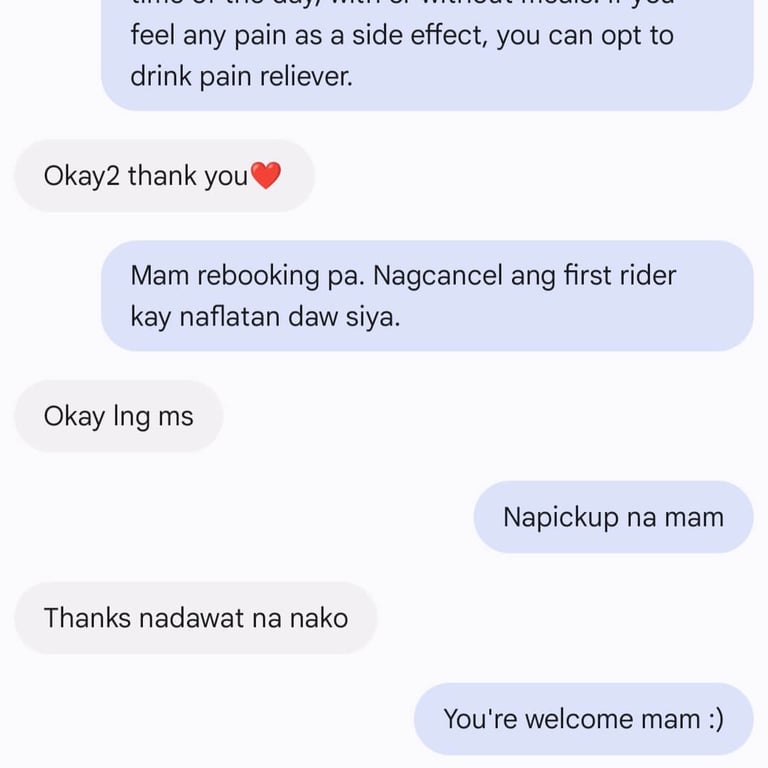Tap the 'Okay2 thank you' message bubble
The height and width of the screenshot is (768, 768).
[164, 176]
